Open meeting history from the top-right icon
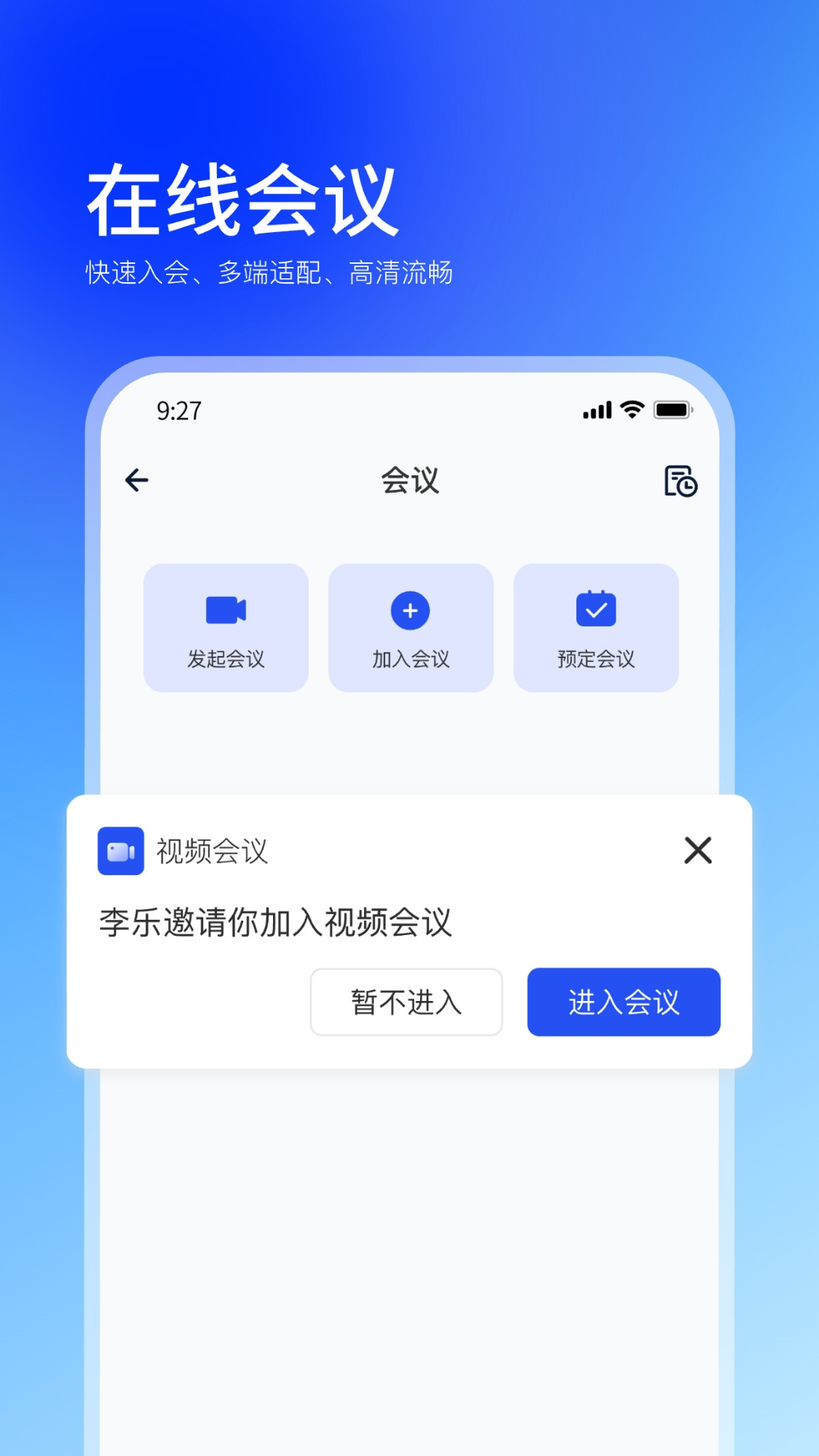This screenshot has width=819, height=1456. 680,480
